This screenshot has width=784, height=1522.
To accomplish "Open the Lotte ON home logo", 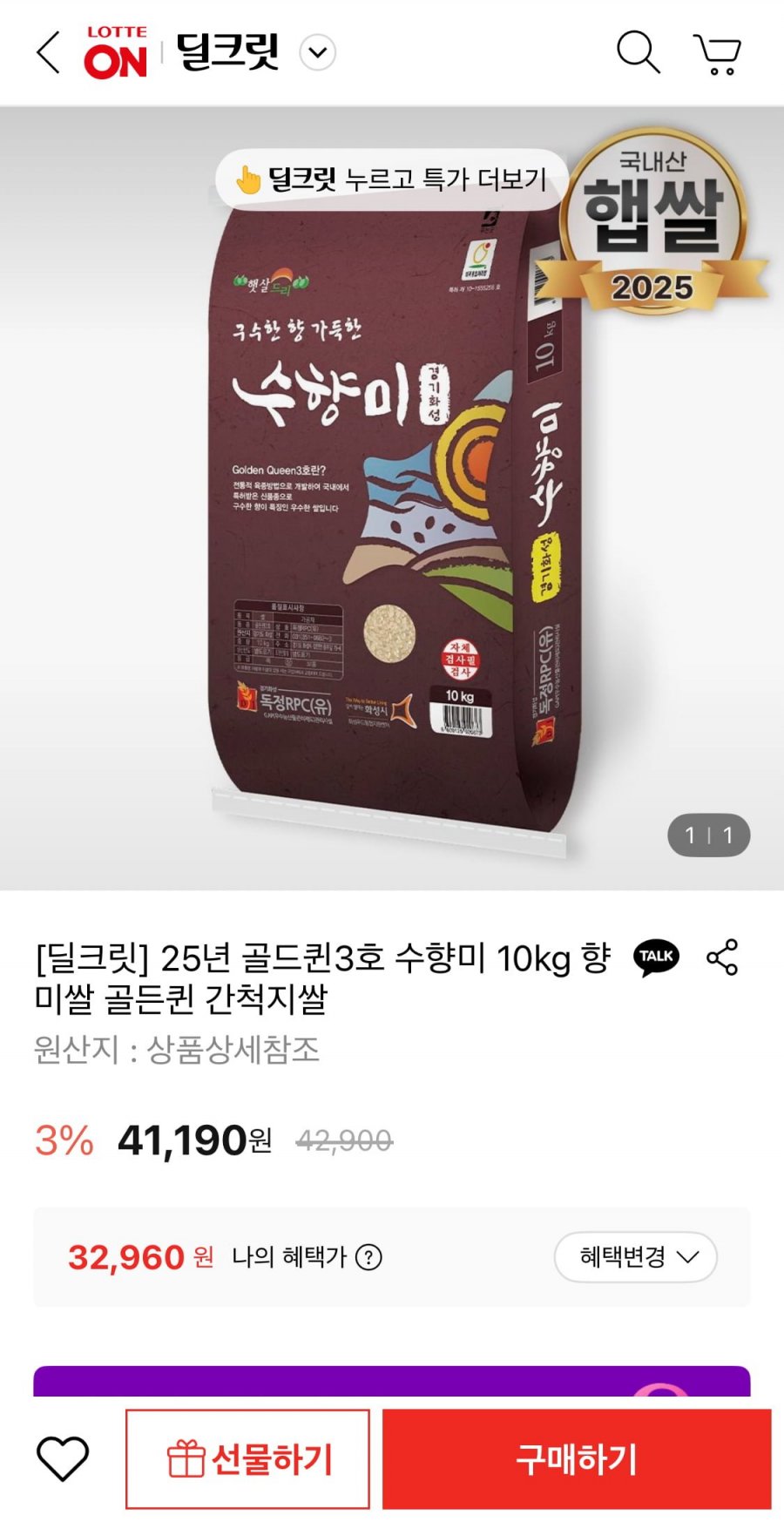I will point(115,52).
